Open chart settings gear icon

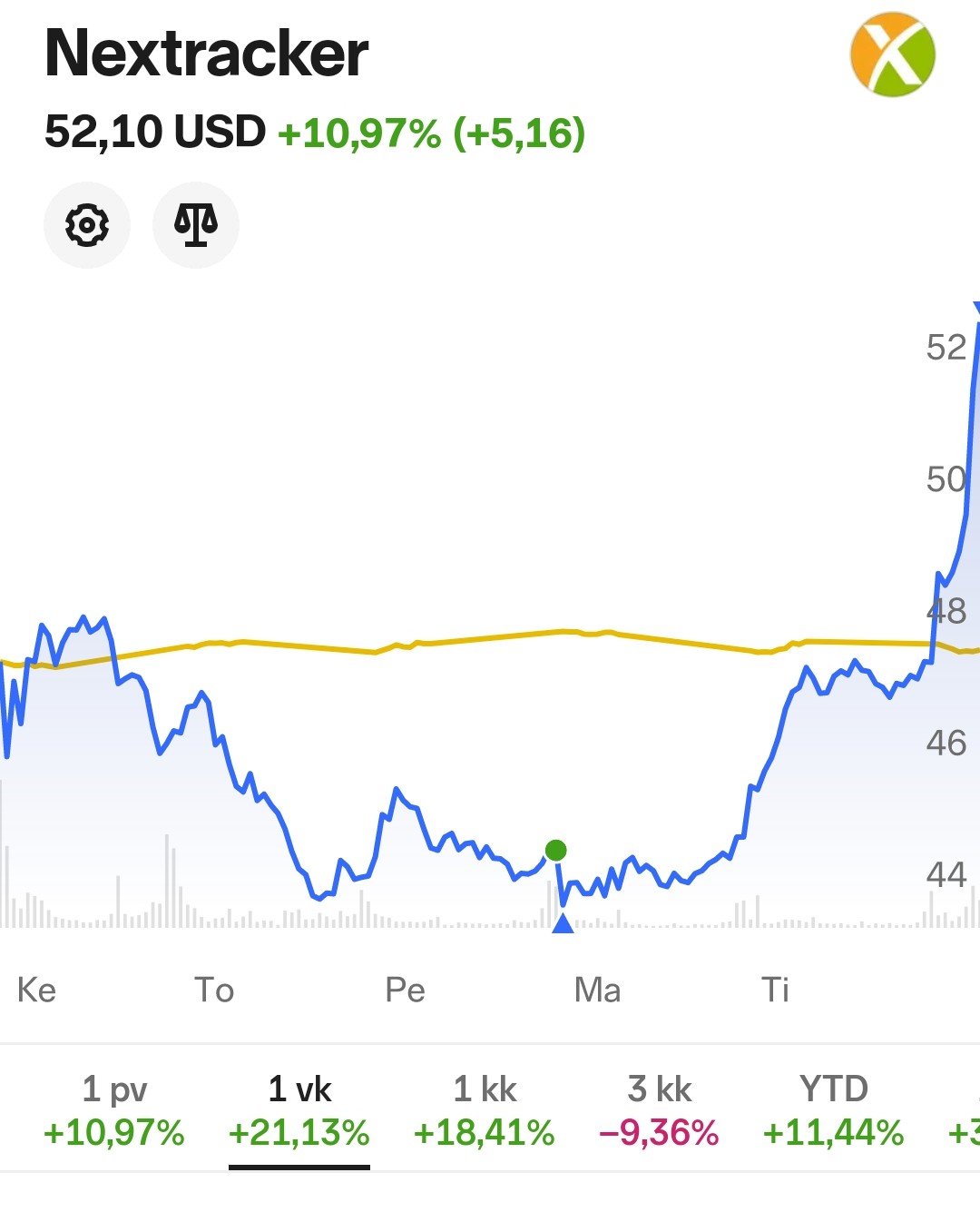[x=87, y=224]
